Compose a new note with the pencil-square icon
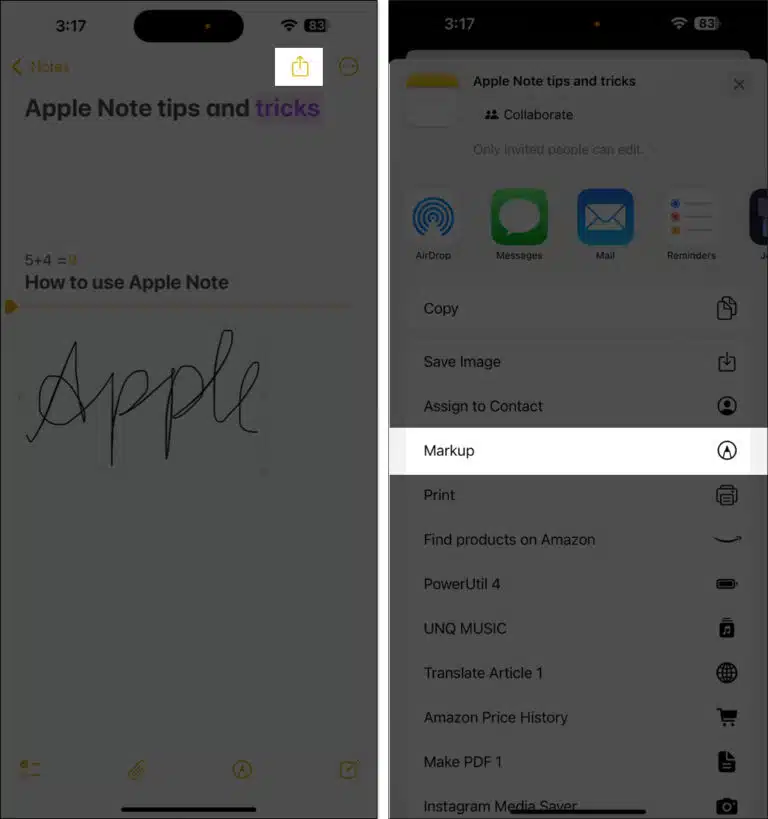Screen dimensions: 768x819 click(x=348, y=769)
